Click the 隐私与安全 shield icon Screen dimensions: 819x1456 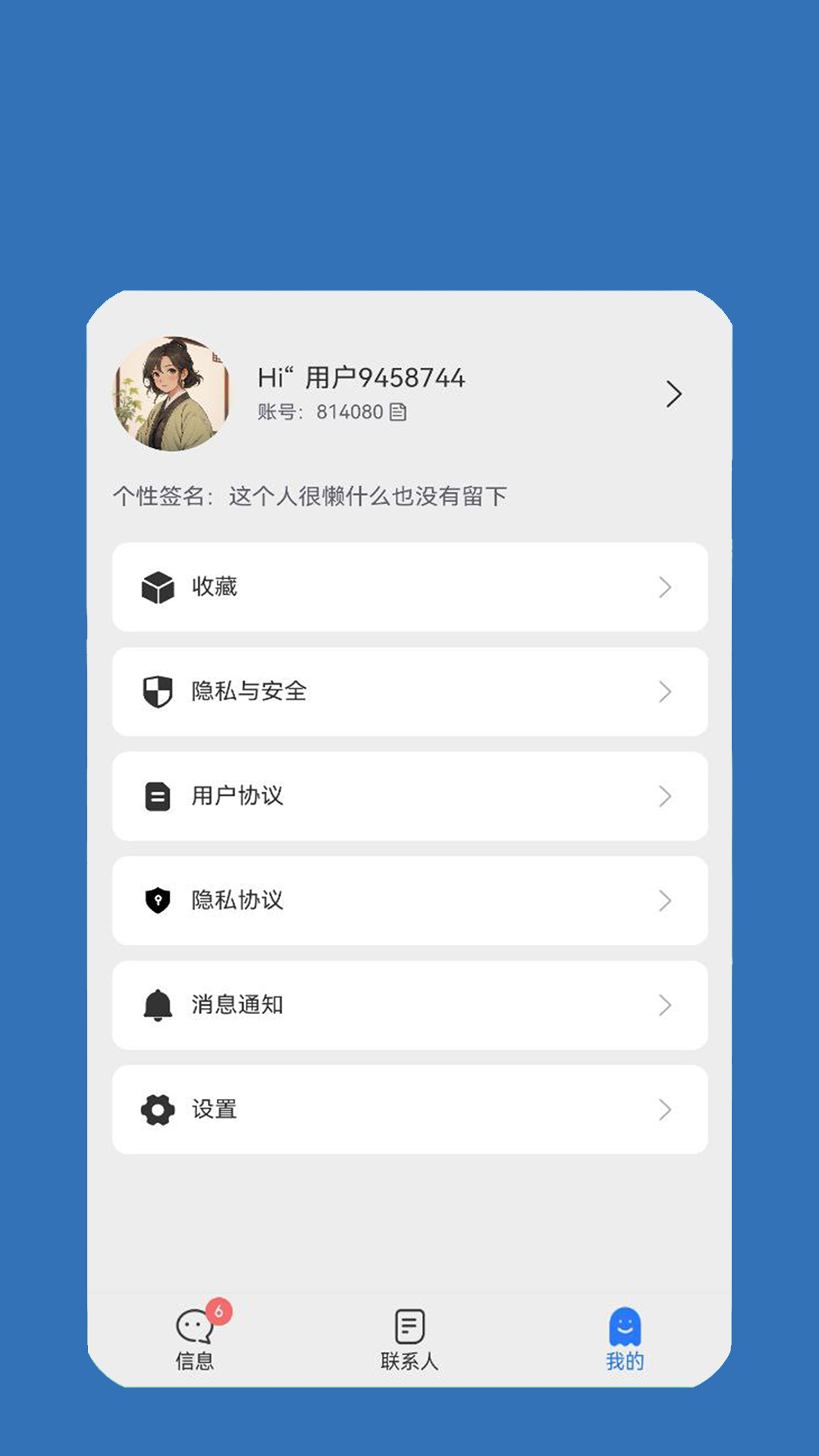coord(157,692)
